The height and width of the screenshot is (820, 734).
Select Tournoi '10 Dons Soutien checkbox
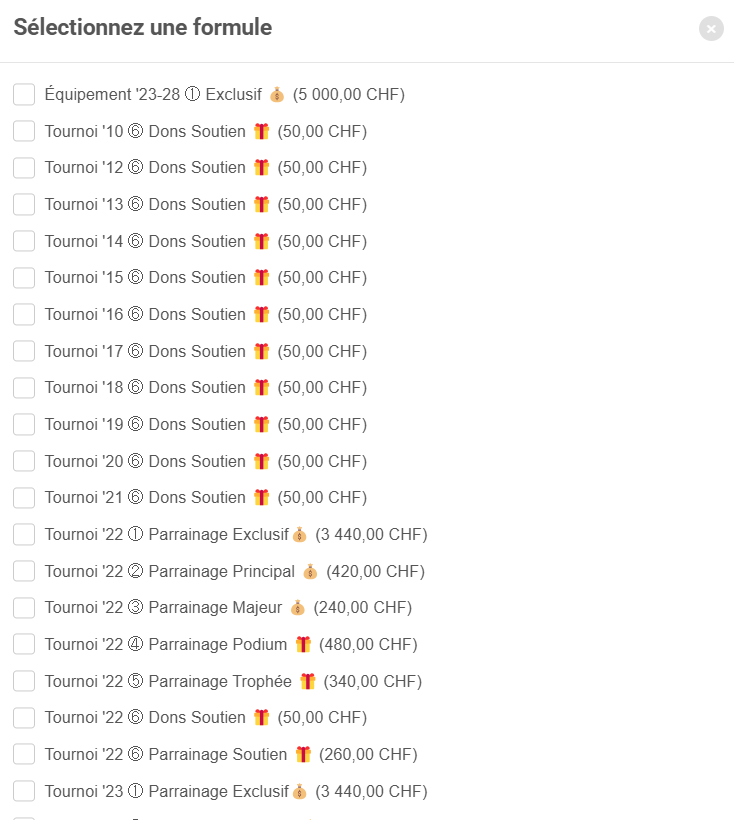(x=24, y=131)
